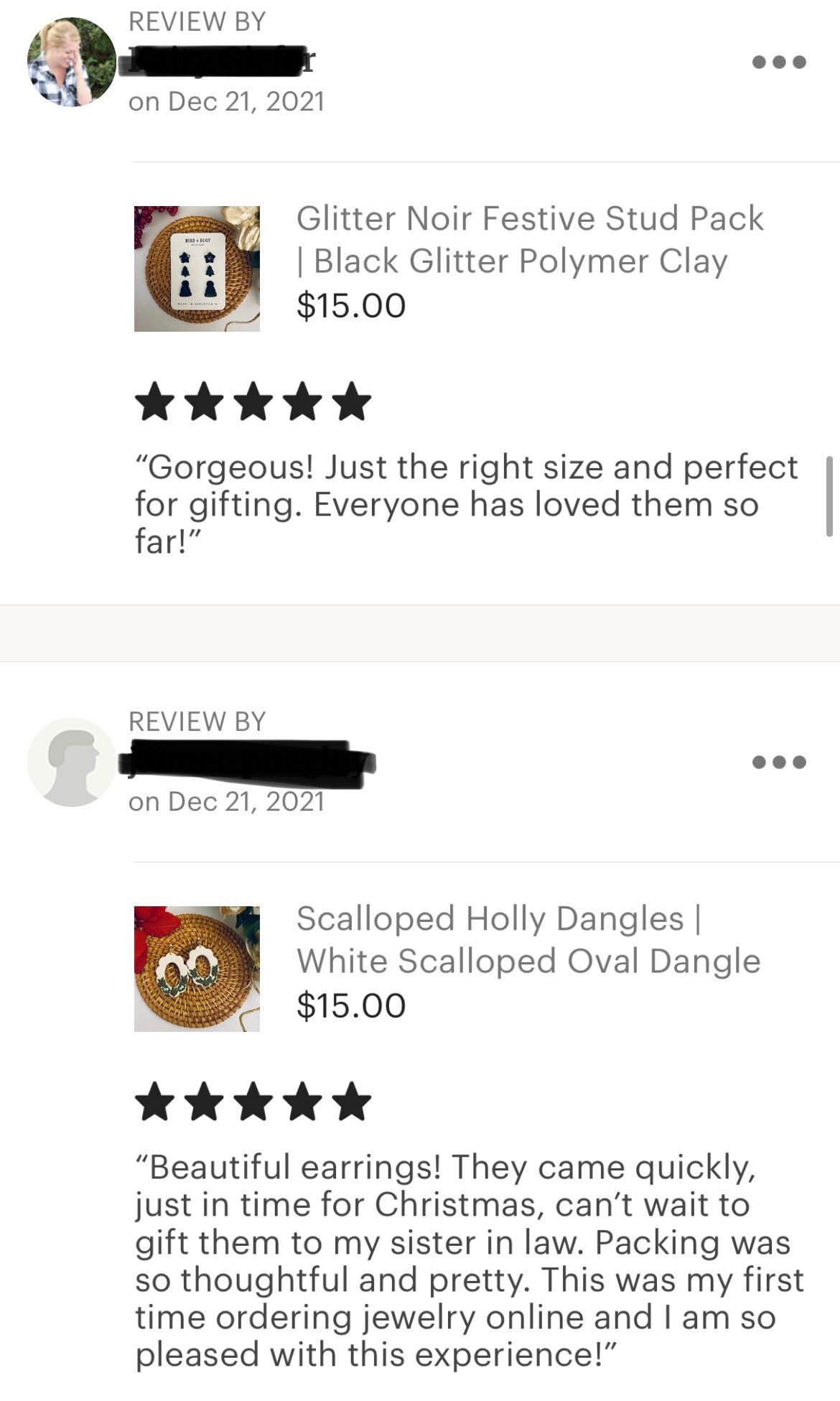Open the Scalloped Holly Dangles listing
Viewport: 840px width, 1401px height.
click(528, 940)
